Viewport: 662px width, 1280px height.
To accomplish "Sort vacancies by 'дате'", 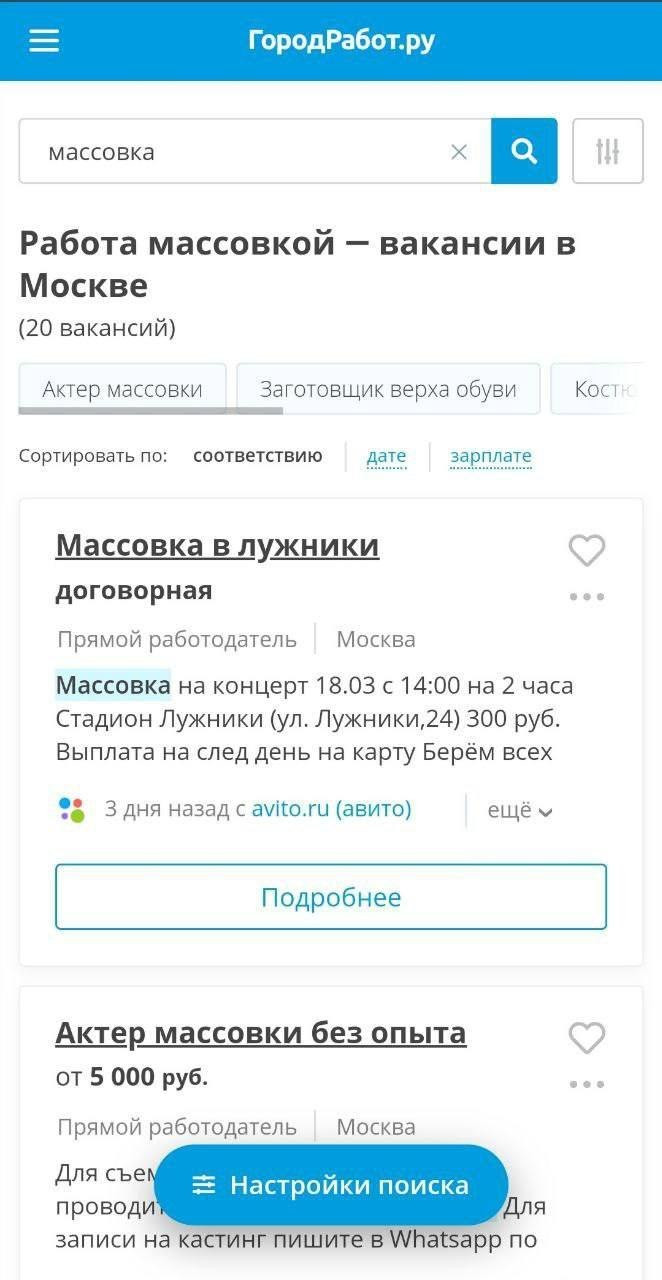I will (386, 456).
